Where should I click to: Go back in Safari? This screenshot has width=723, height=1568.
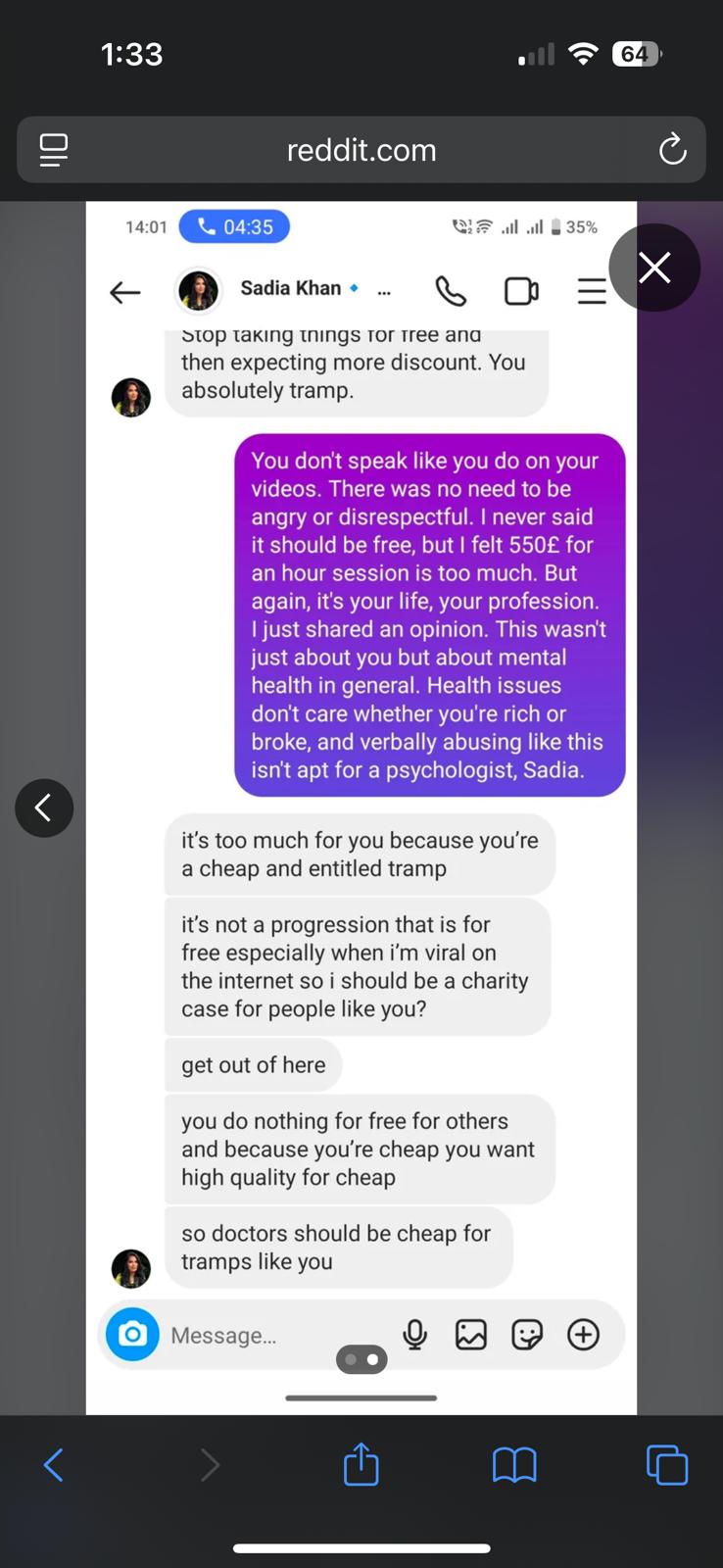click(x=54, y=1465)
